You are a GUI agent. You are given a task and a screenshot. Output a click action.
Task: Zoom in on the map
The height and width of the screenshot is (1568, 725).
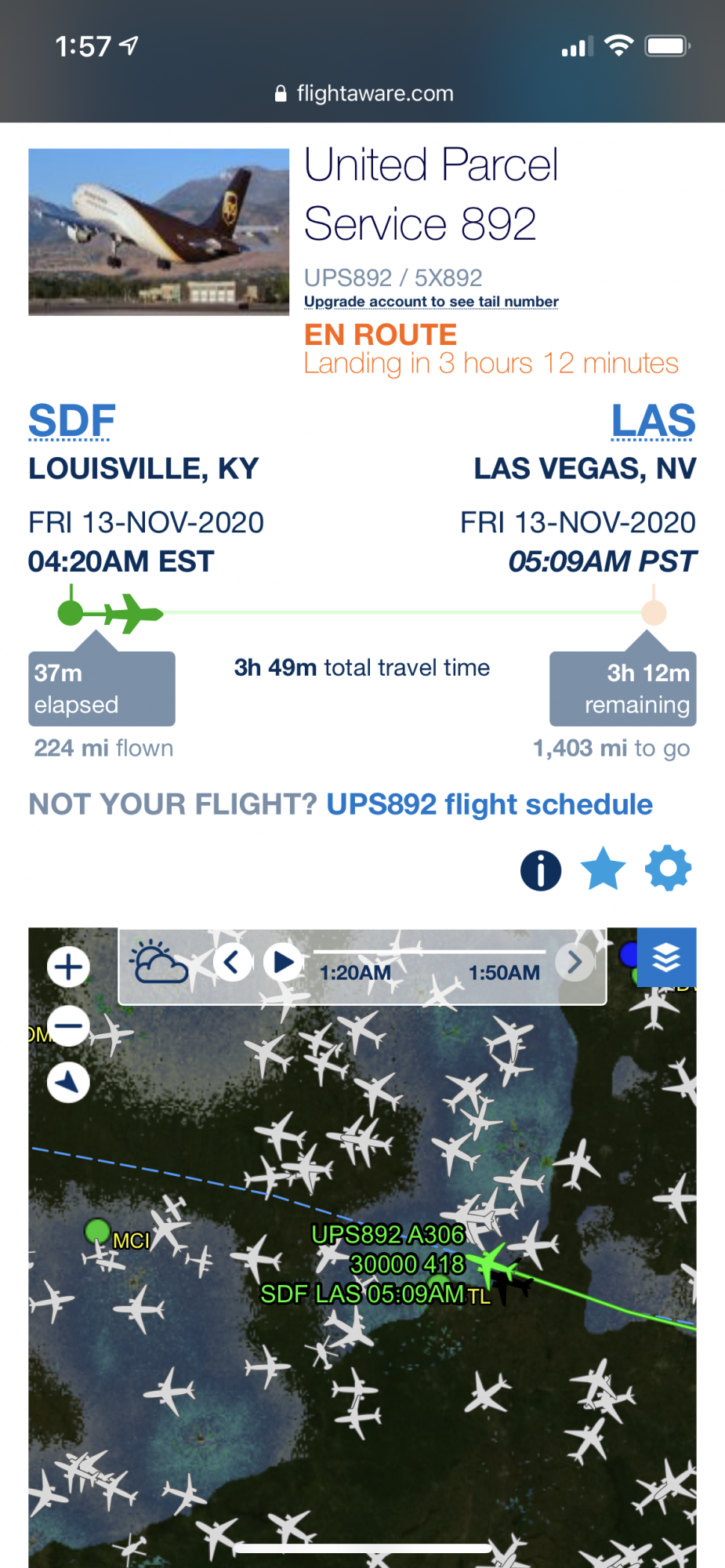pos(68,966)
